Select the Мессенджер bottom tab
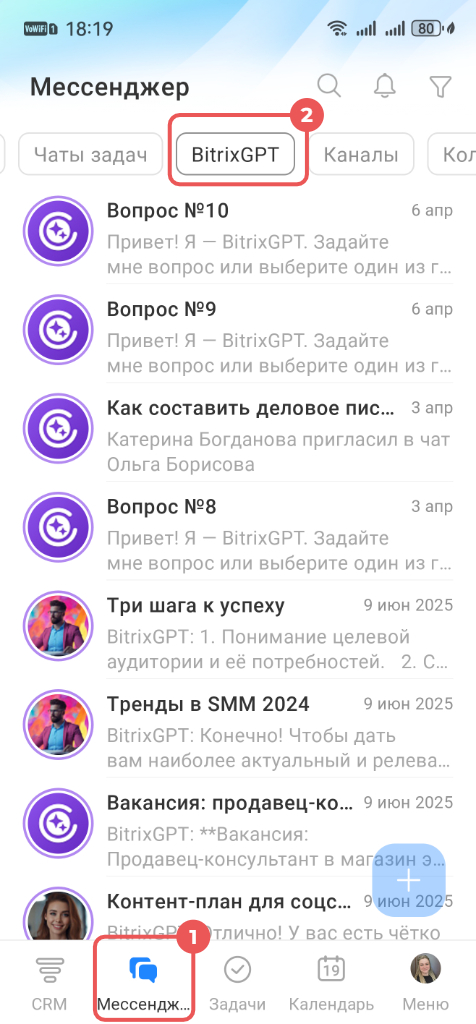Image resolution: width=476 pixels, height=1024 pixels. click(144, 982)
